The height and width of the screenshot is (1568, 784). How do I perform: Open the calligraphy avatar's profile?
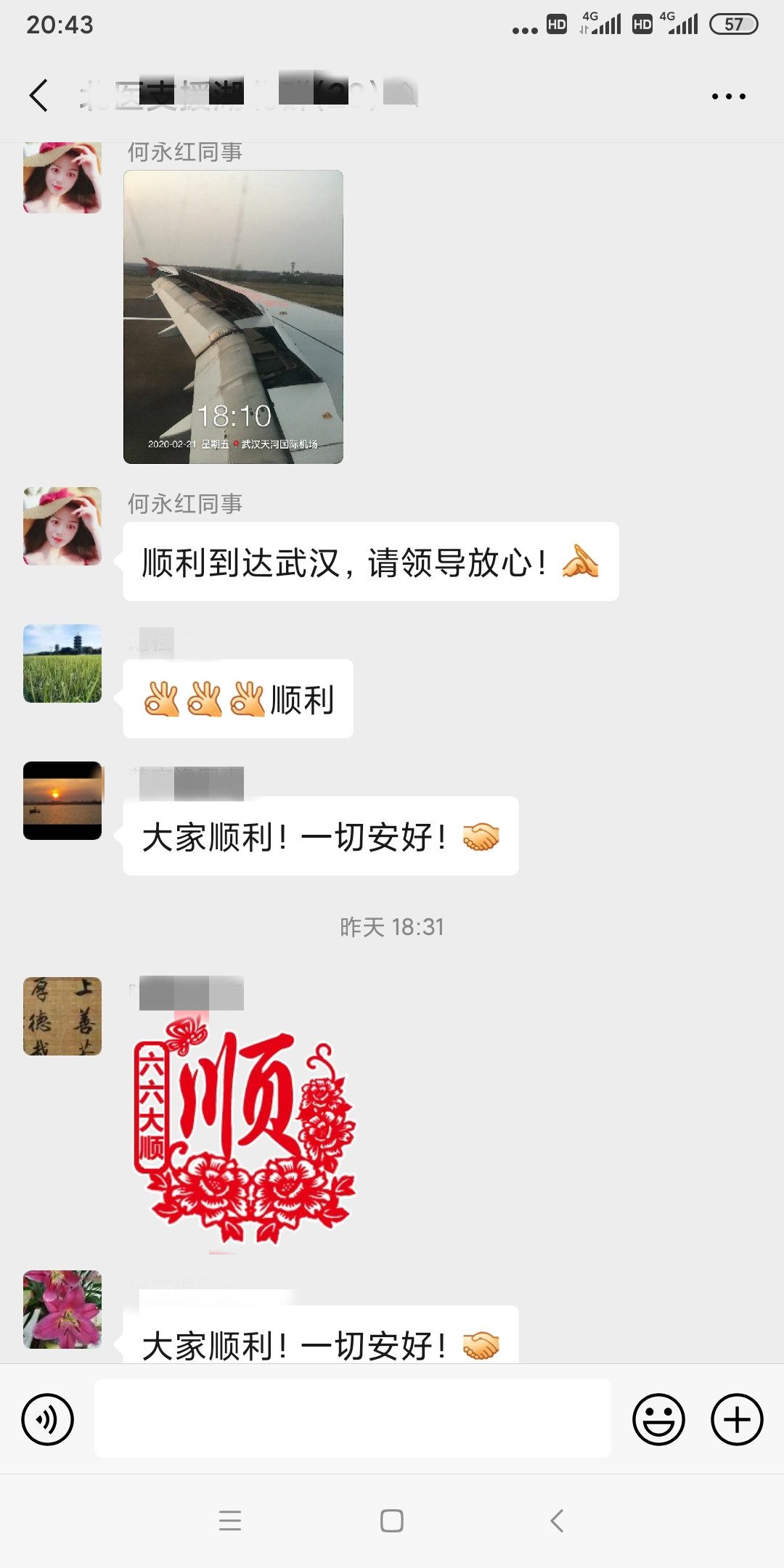(62, 1016)
